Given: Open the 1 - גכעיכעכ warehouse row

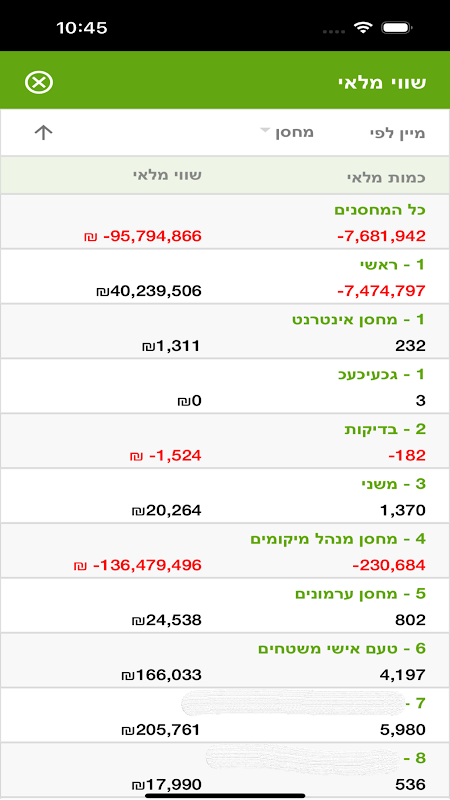Looking at the screenshot, I should (x=225, y=386).
